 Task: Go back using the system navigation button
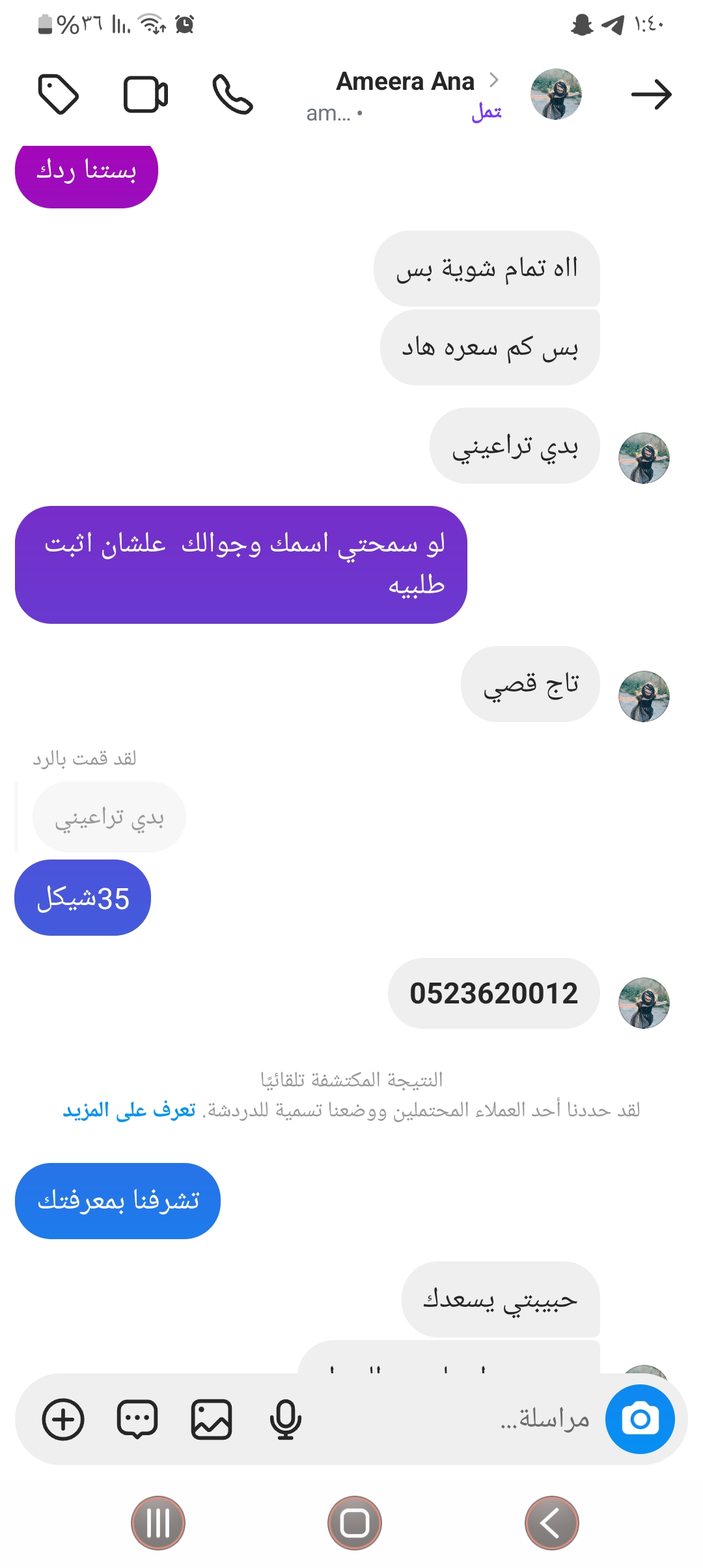pos(551,1524)
